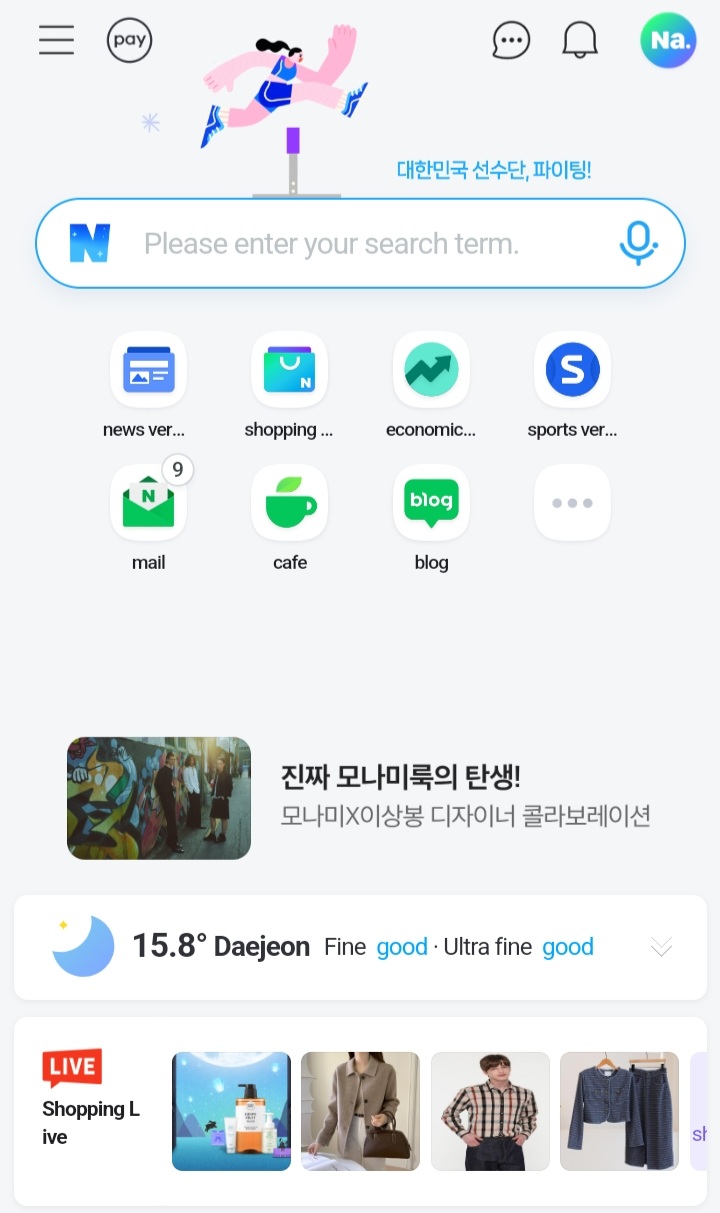Tap the LIVE badge in Shopping Live
The width and height of the screenshot is (720, 1213).
71,1066
